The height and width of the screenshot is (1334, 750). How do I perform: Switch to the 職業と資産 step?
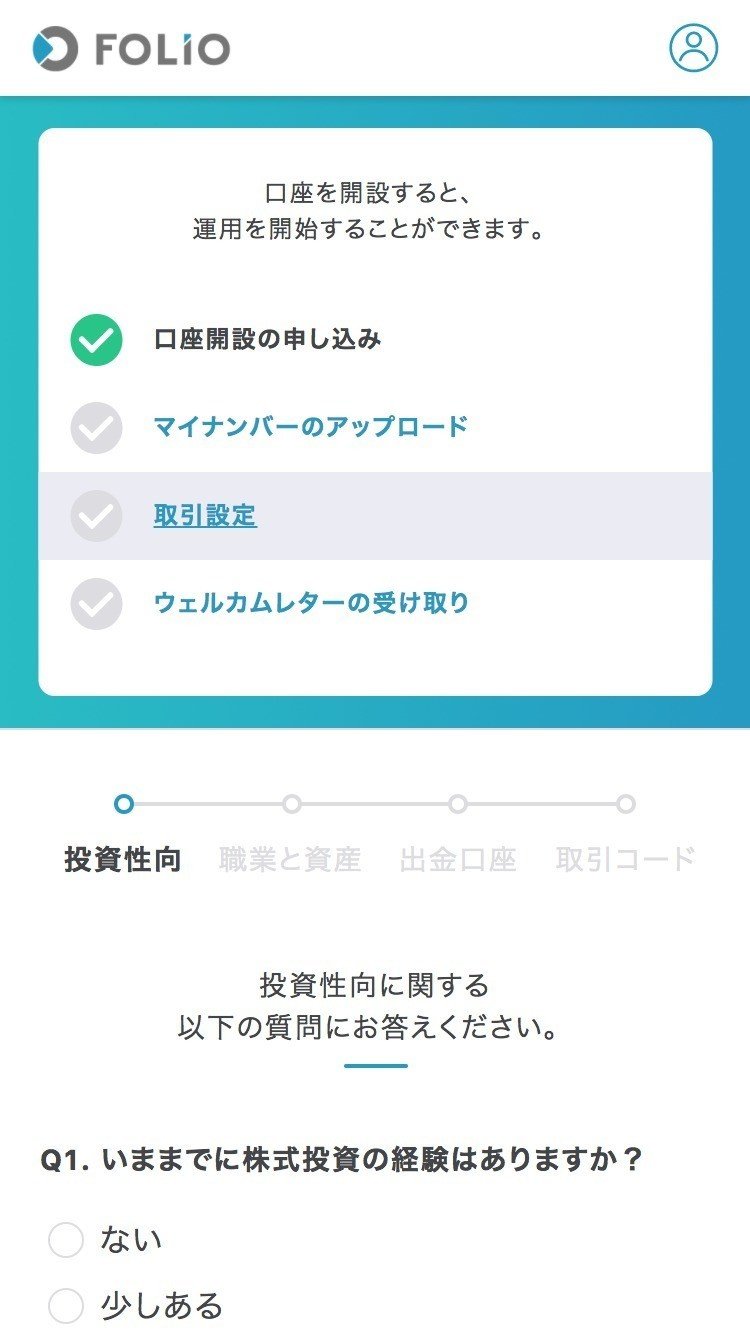(292, 858)
